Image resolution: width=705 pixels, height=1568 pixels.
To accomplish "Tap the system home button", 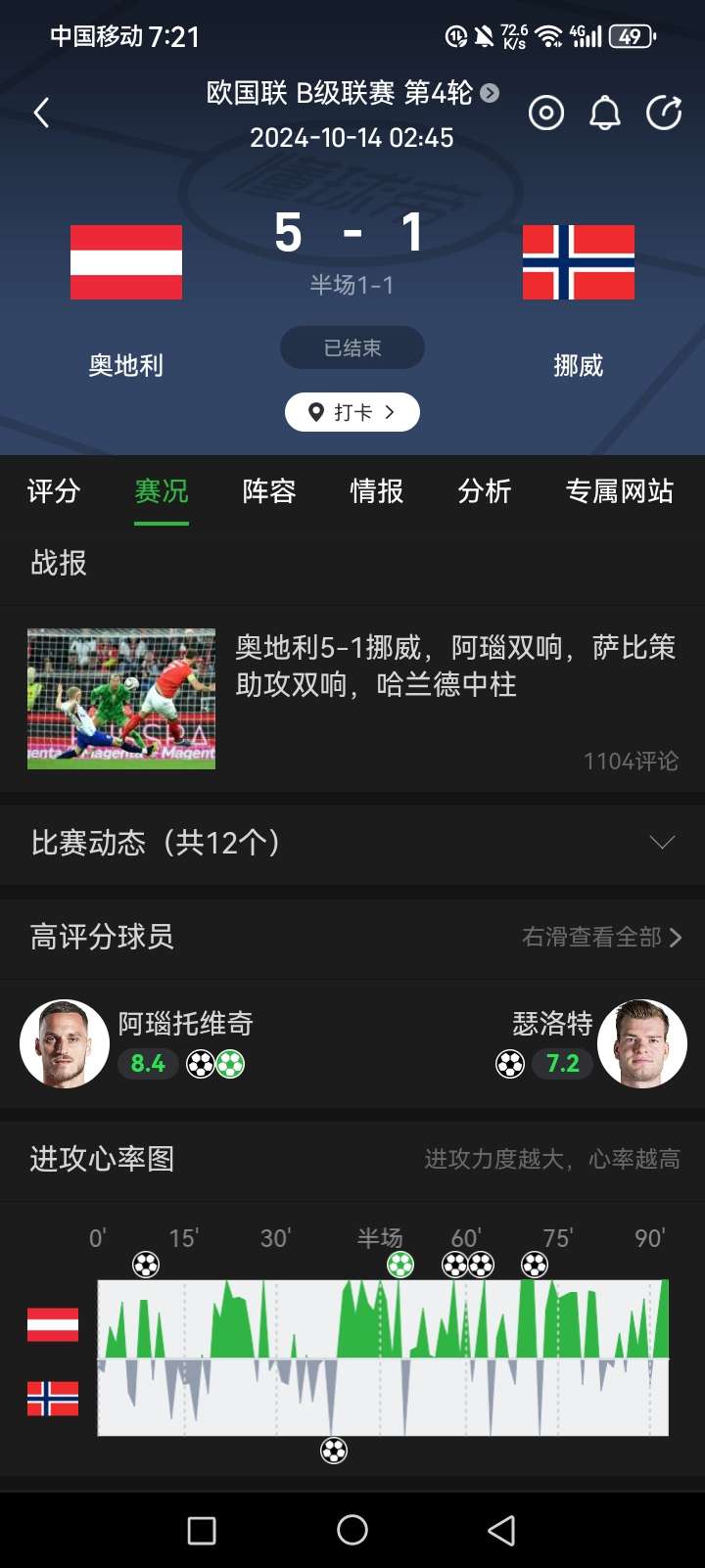I will pos(352,1530).
